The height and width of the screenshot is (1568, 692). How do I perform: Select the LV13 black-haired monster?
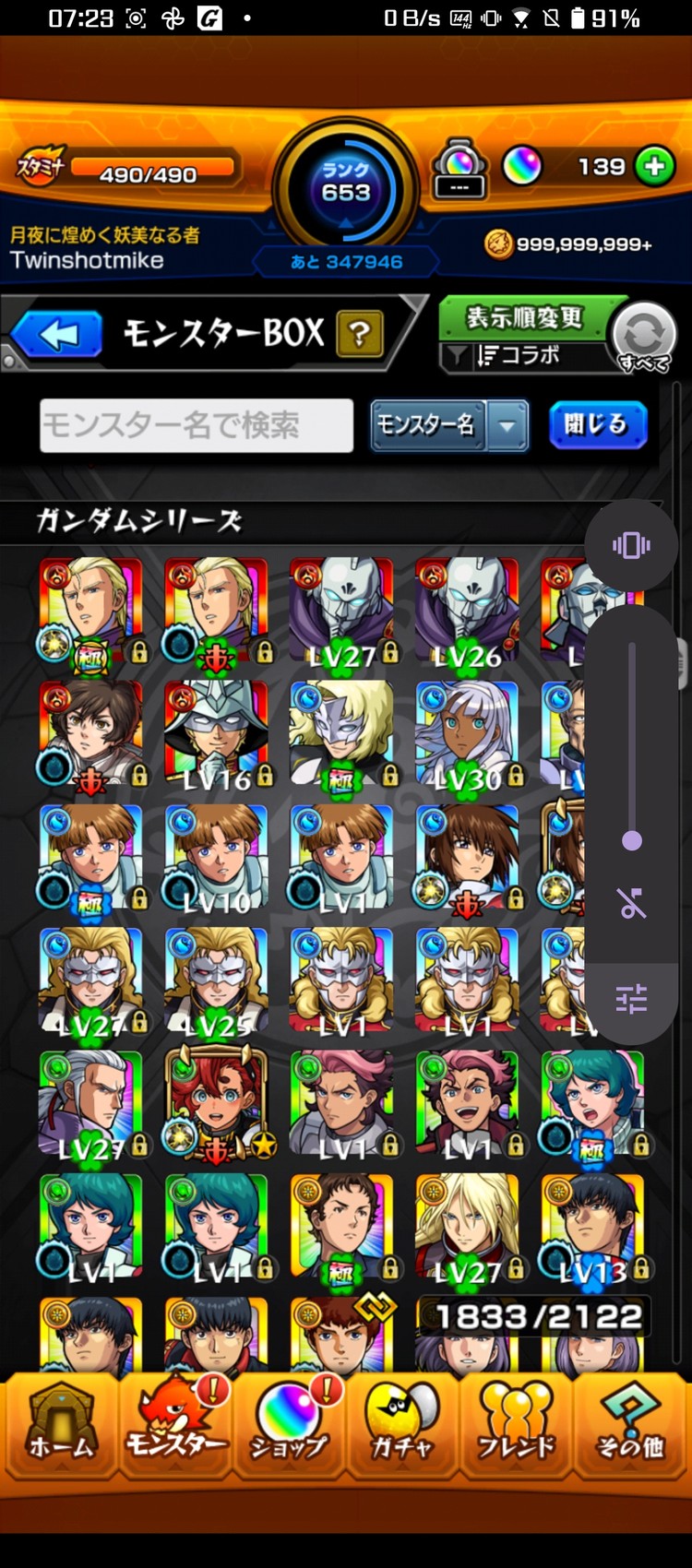point(592,1227)
